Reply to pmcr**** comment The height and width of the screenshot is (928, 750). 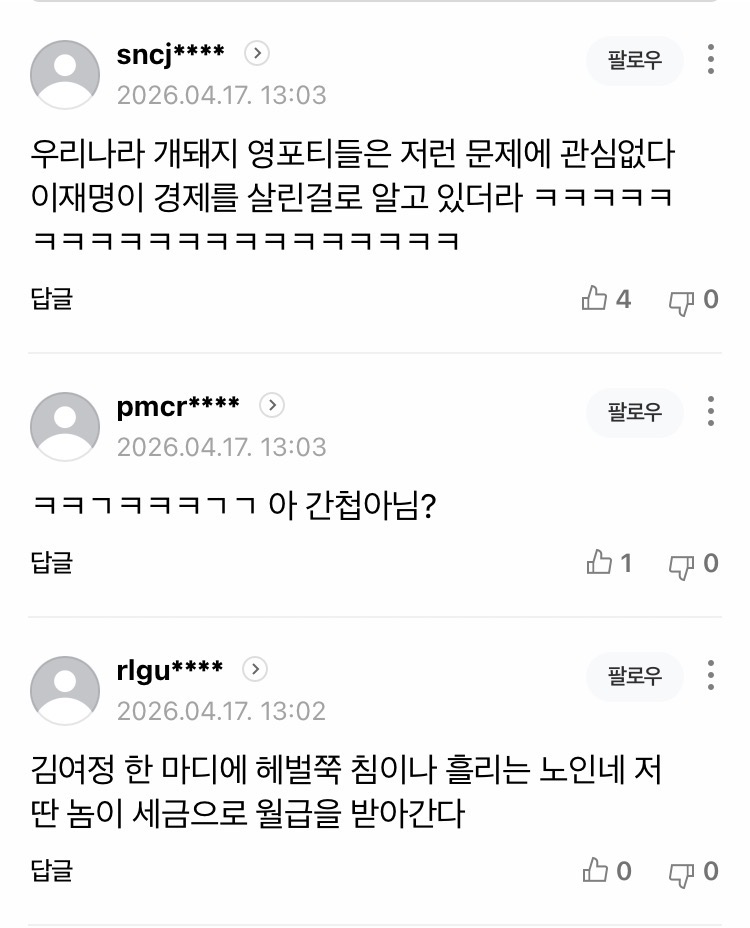tap(52, 563)
